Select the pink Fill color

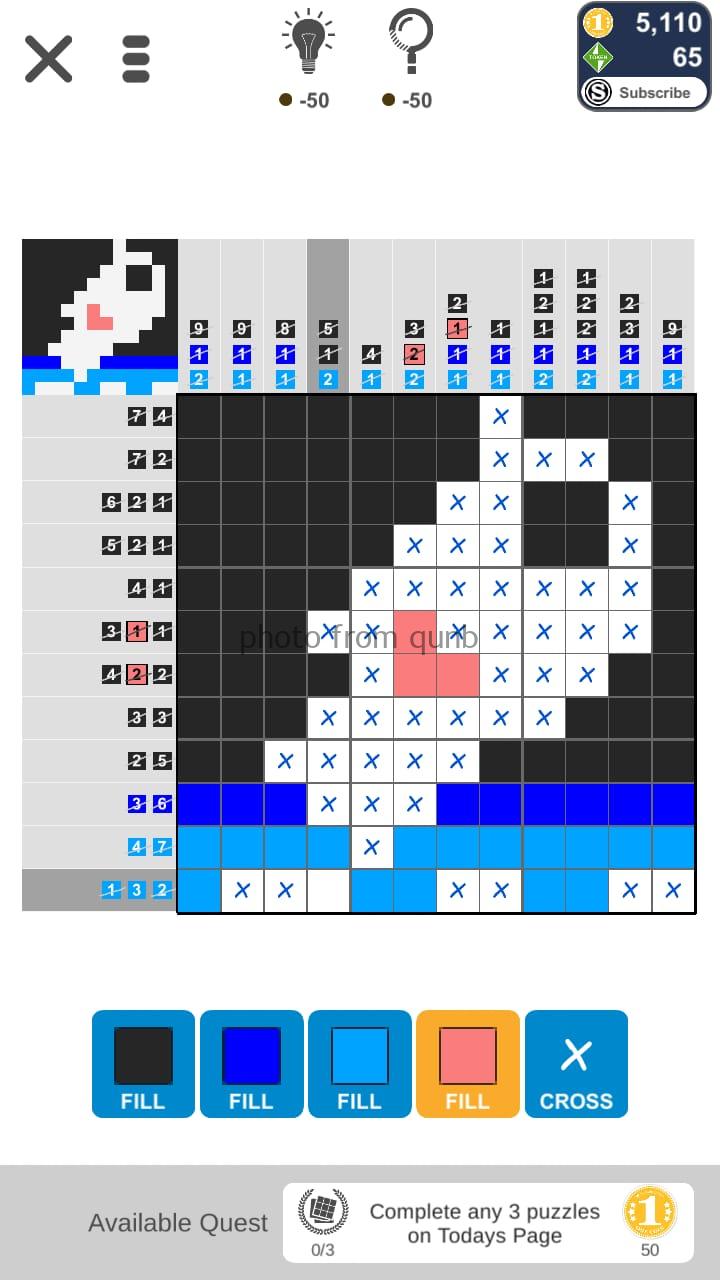(467, 1064)
